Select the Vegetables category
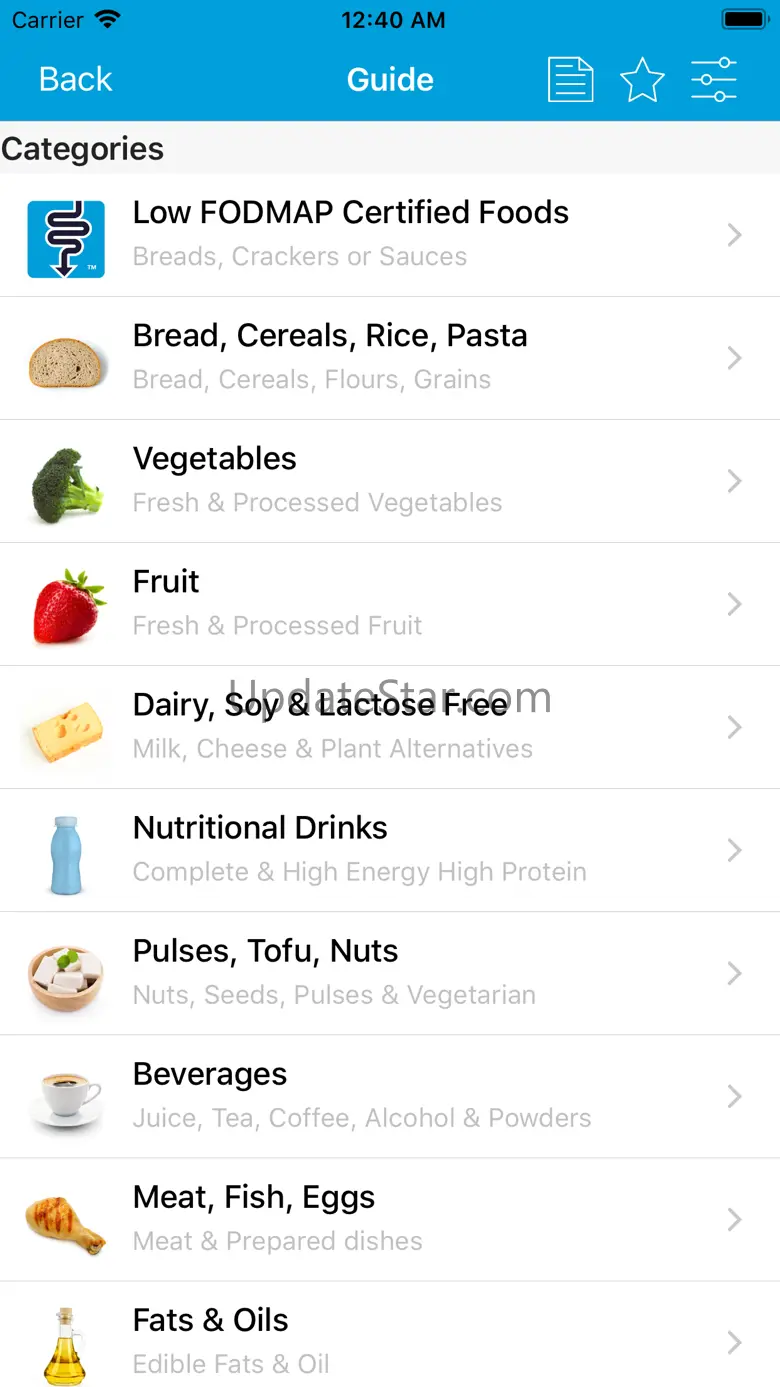Screen dimensions: 780x1387 coord(390,480)
